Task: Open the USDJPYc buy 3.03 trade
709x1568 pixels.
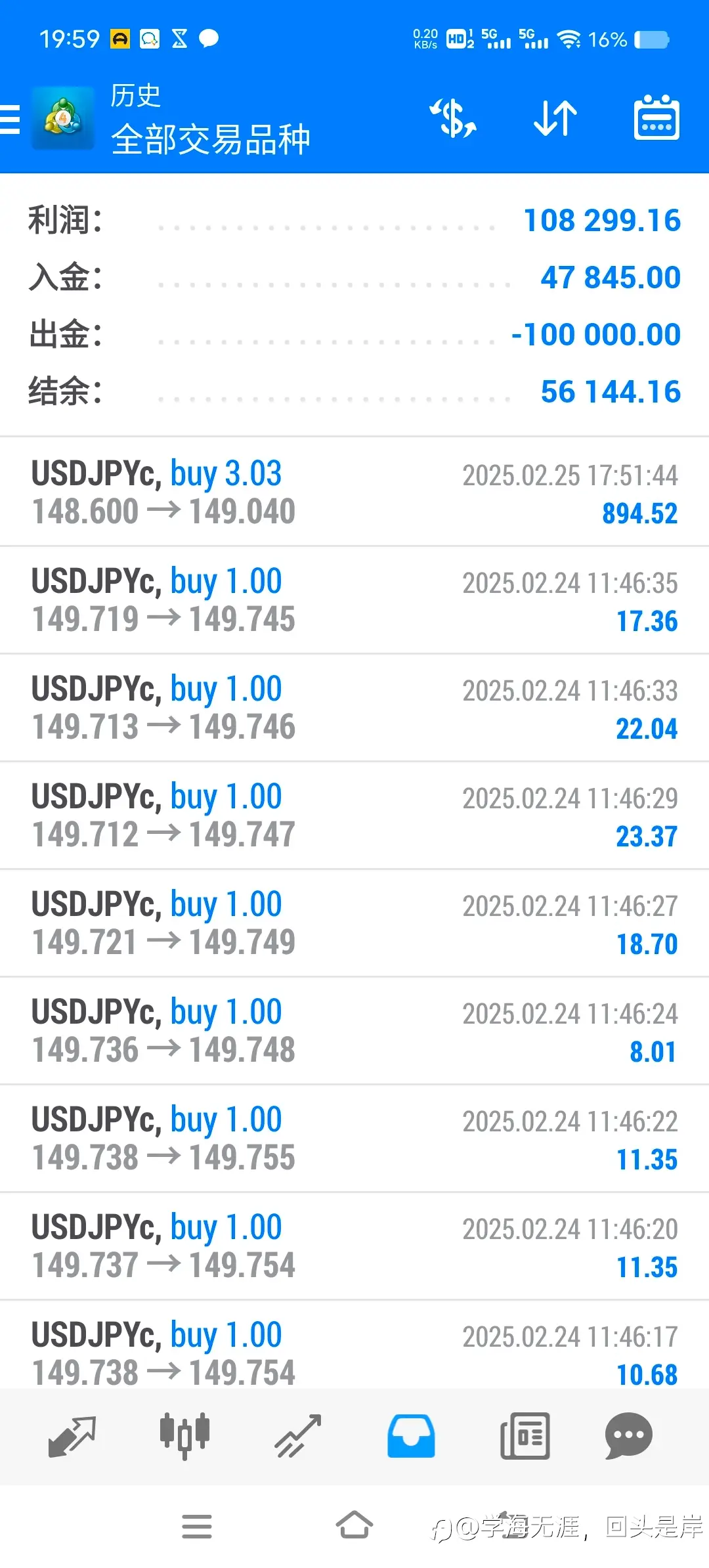Action: [x=354, y=492]
